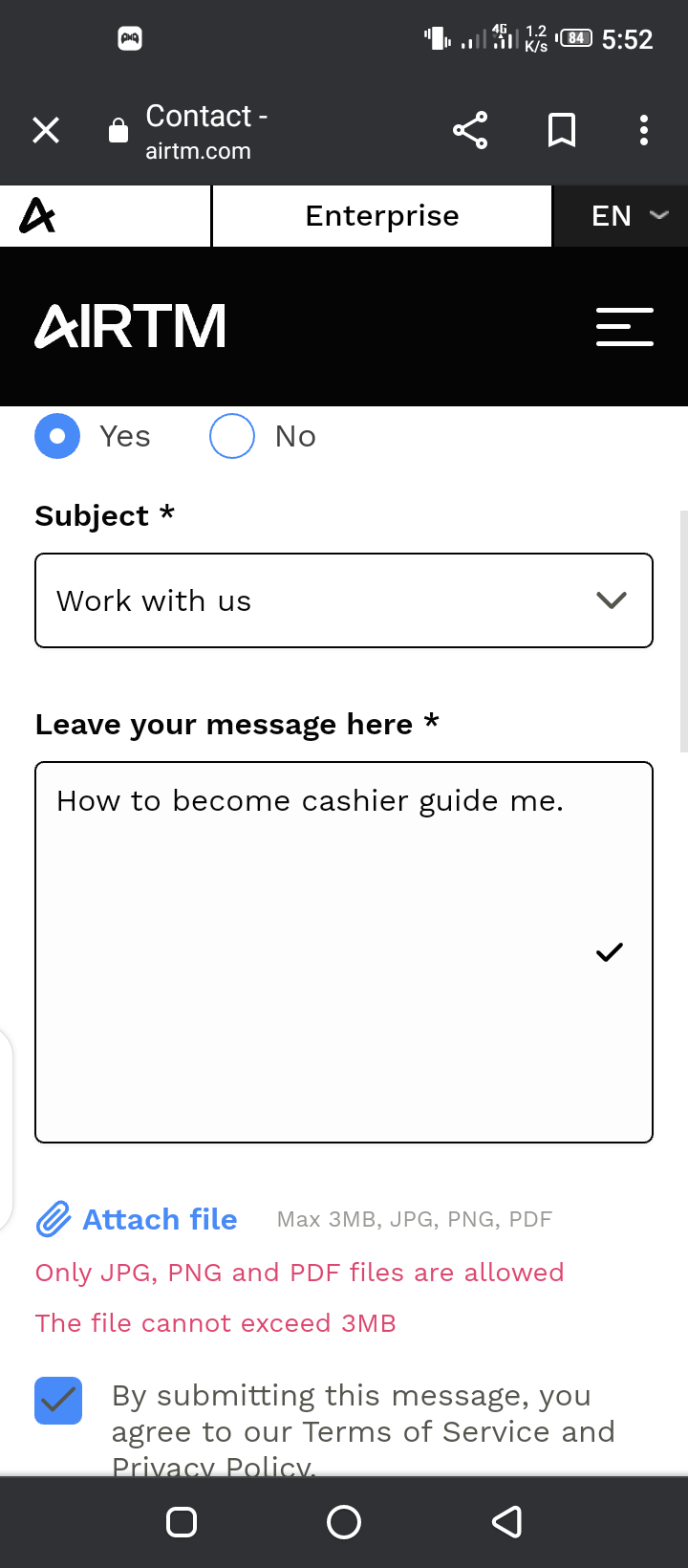Open the browser overflow menu
The width and height of the screenshot is (688, 1568).
(644, 130)
